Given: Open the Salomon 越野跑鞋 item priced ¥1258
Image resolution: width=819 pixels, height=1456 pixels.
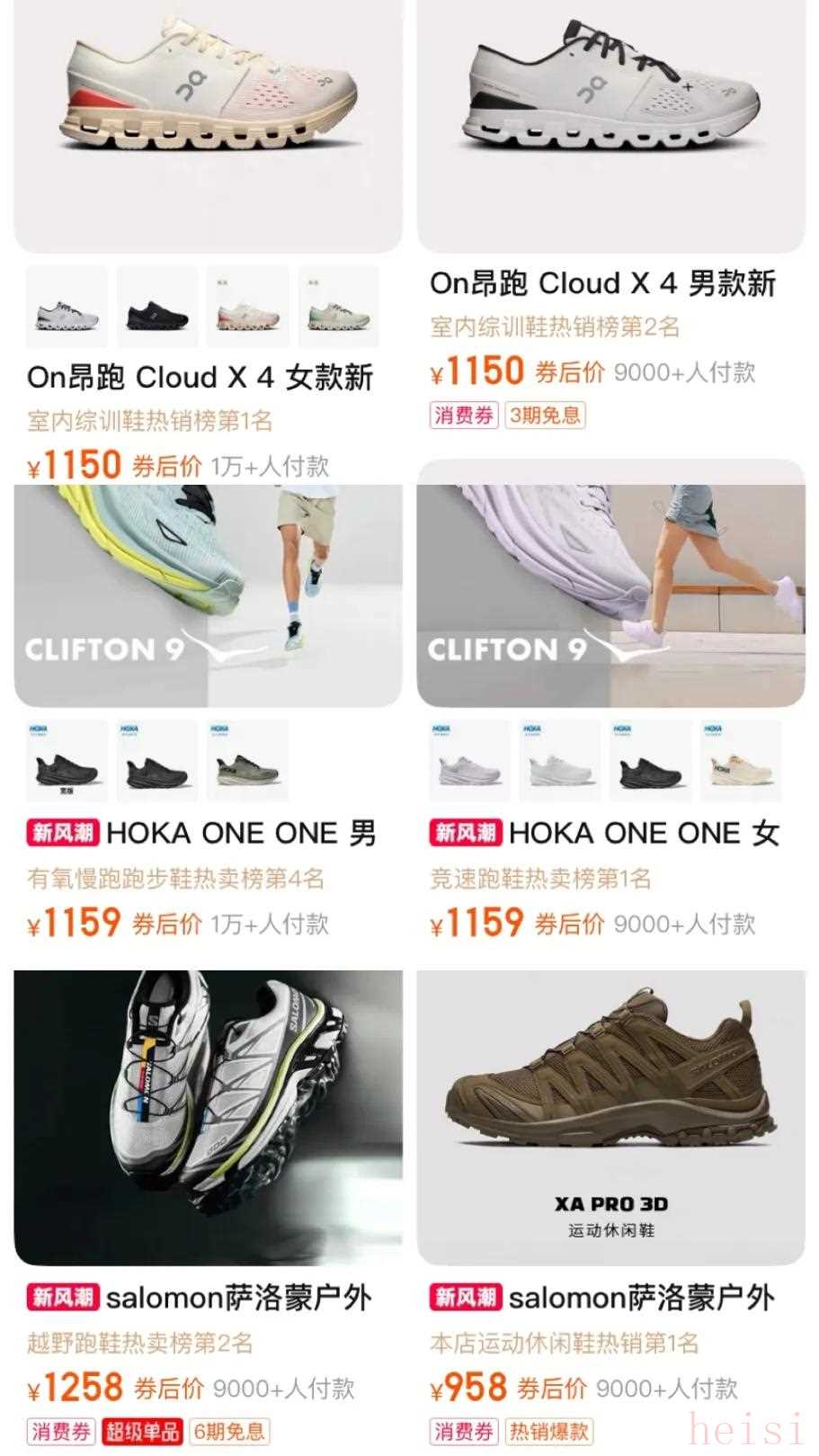Looking at the screenshot, I should tap(208, 1117).
